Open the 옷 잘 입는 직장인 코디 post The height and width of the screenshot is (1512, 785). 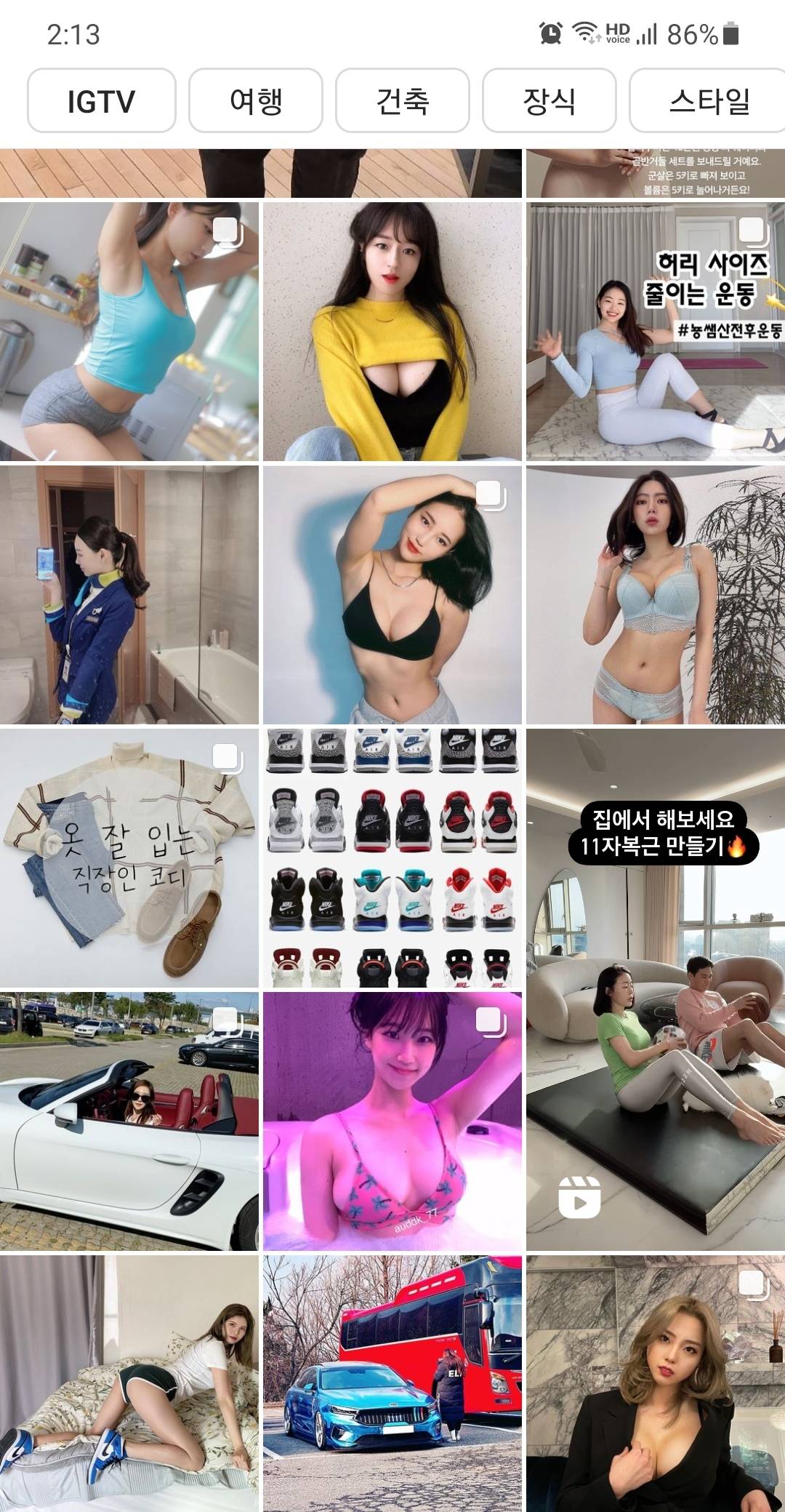point(129,857)
